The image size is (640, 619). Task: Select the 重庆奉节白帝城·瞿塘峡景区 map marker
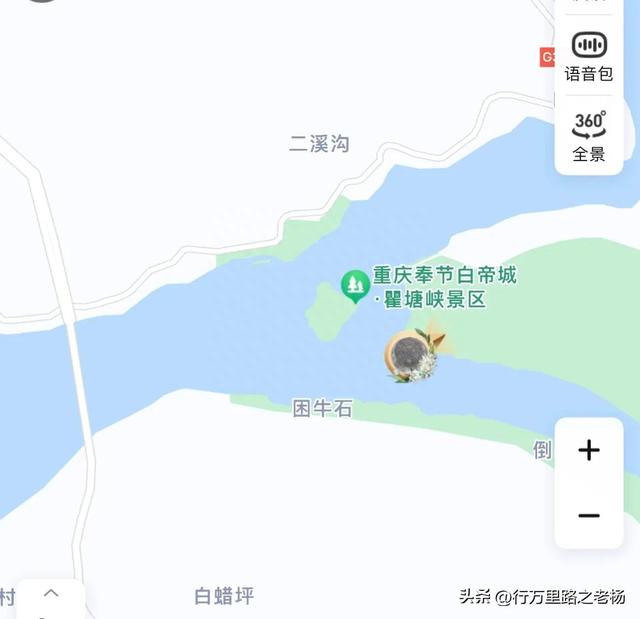pos(355,286)
